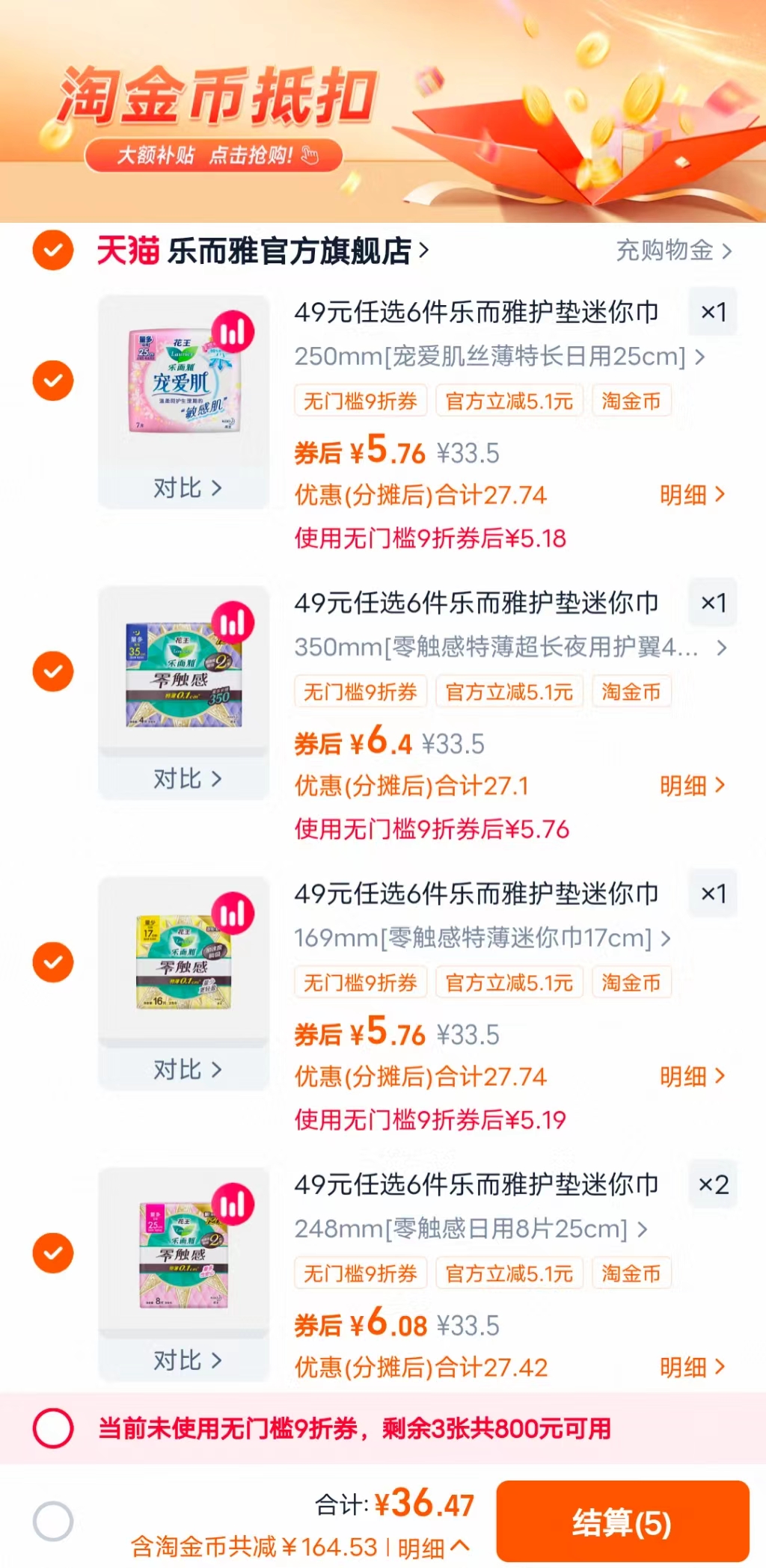Click the 淘金币 tag on first product
The height and width of the screenshot is (1568, 766).
tap(631, 401)
